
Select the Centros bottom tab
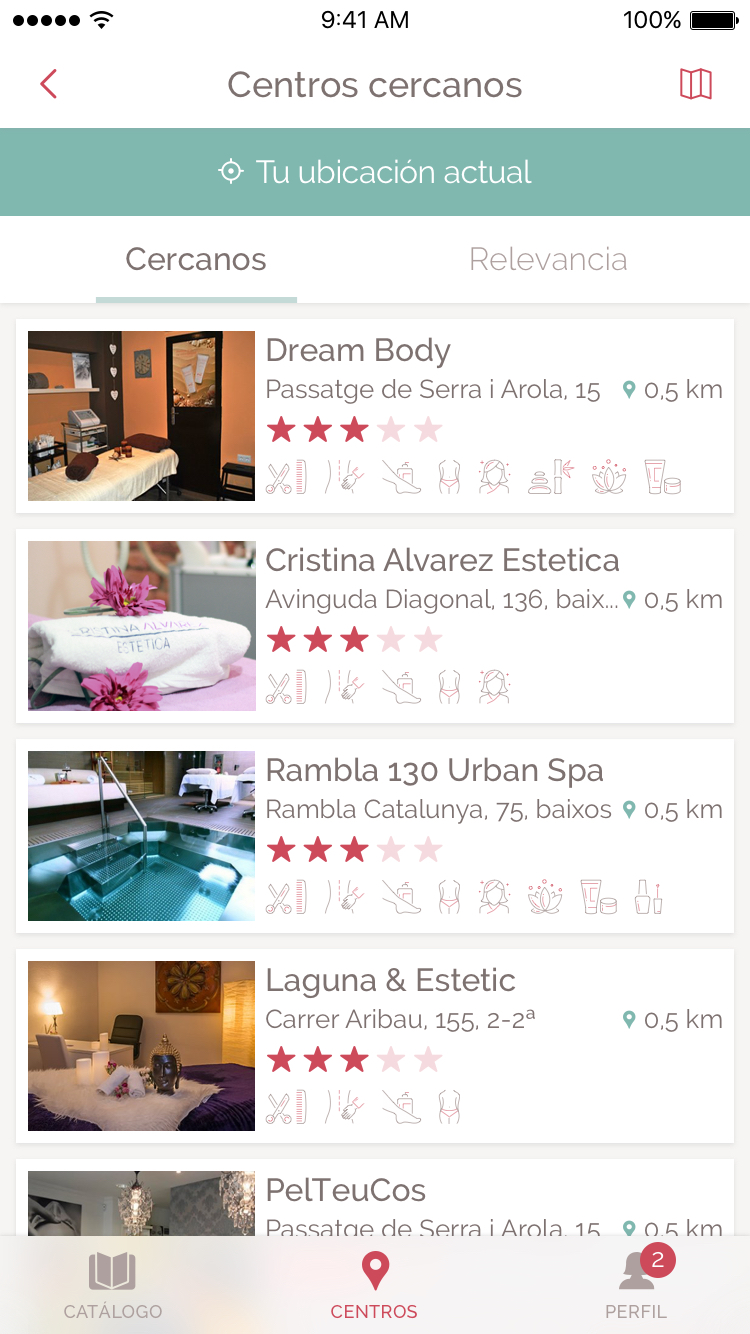[374, 1286]
